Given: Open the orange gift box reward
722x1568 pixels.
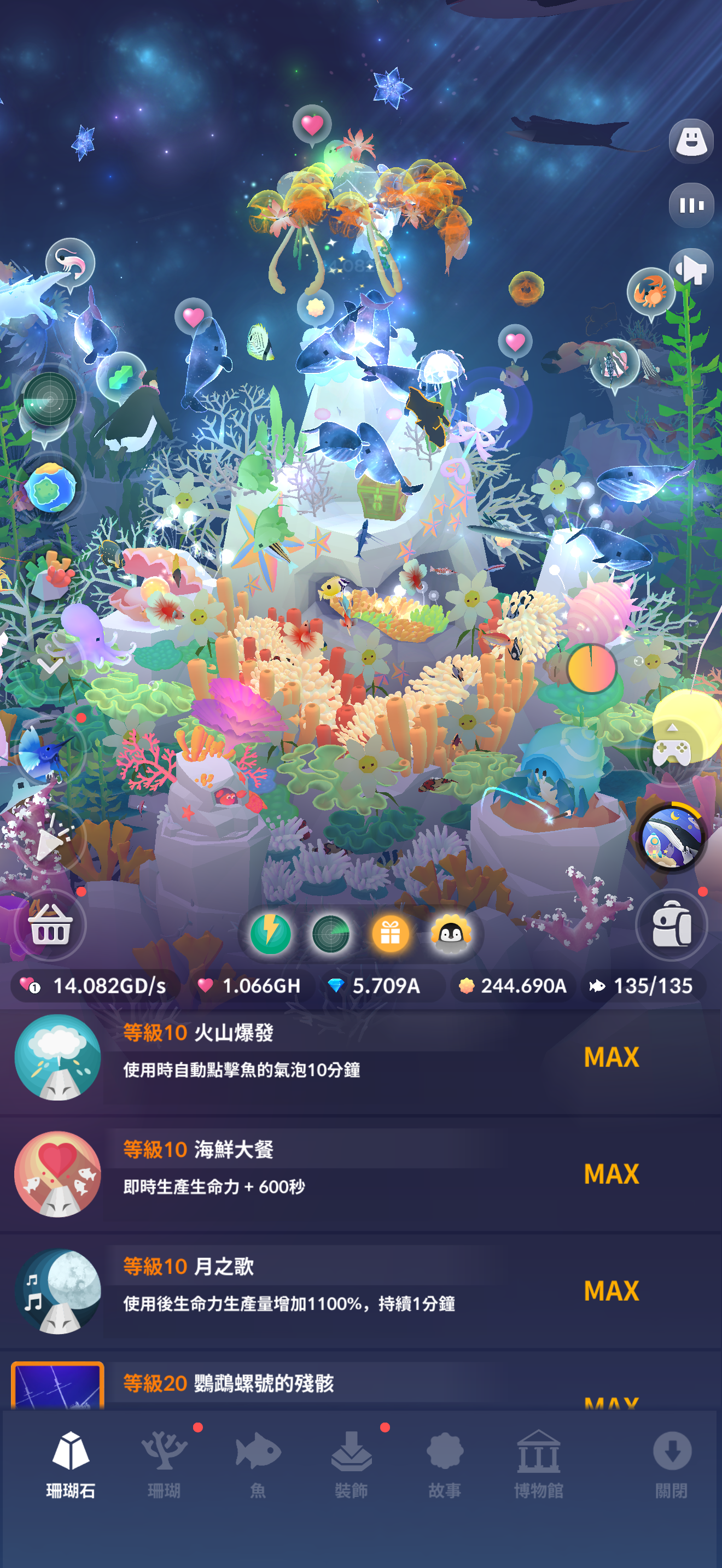Looking at the screenshot, I should [390, 934].
